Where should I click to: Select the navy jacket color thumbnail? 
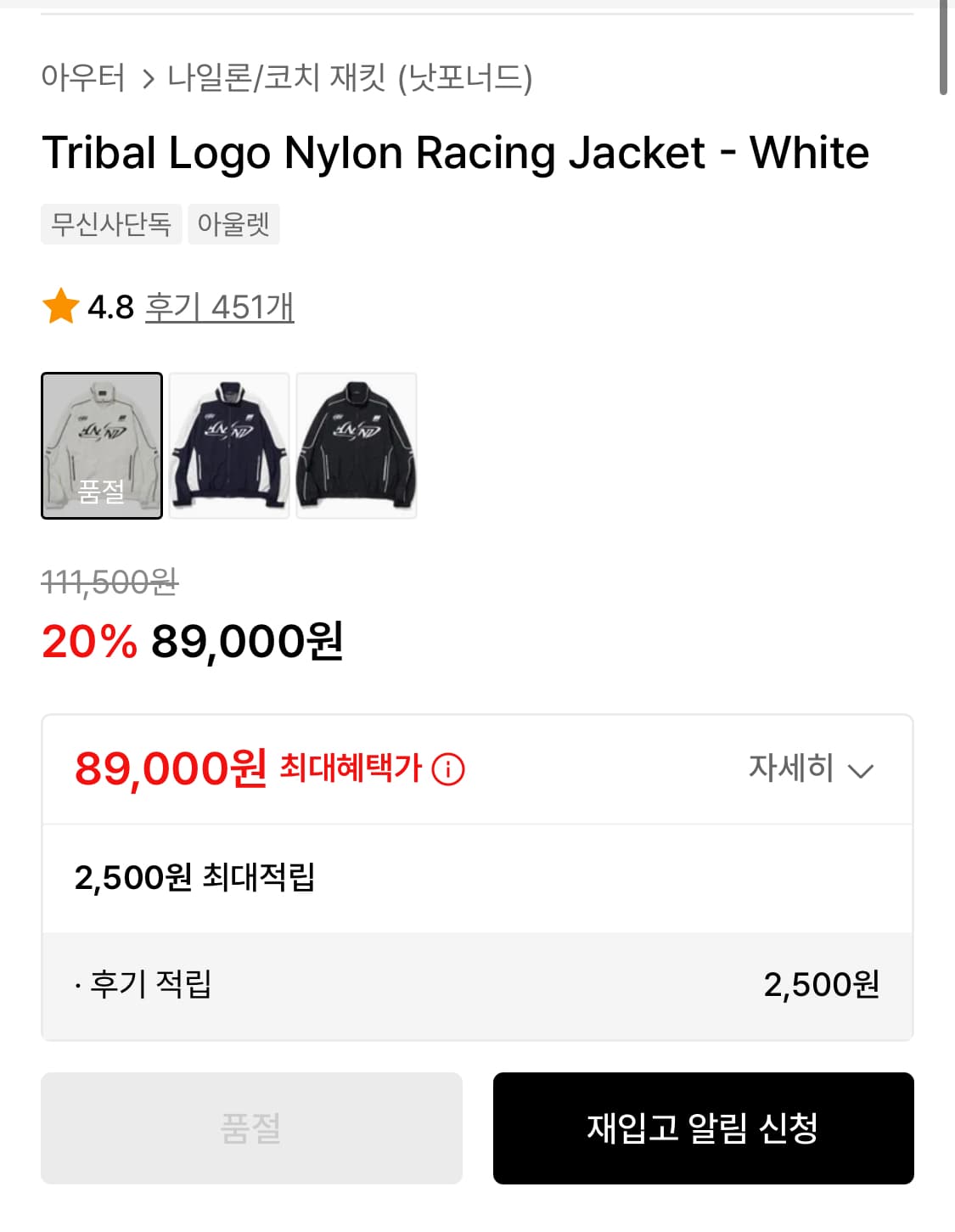tap(228, 444)
